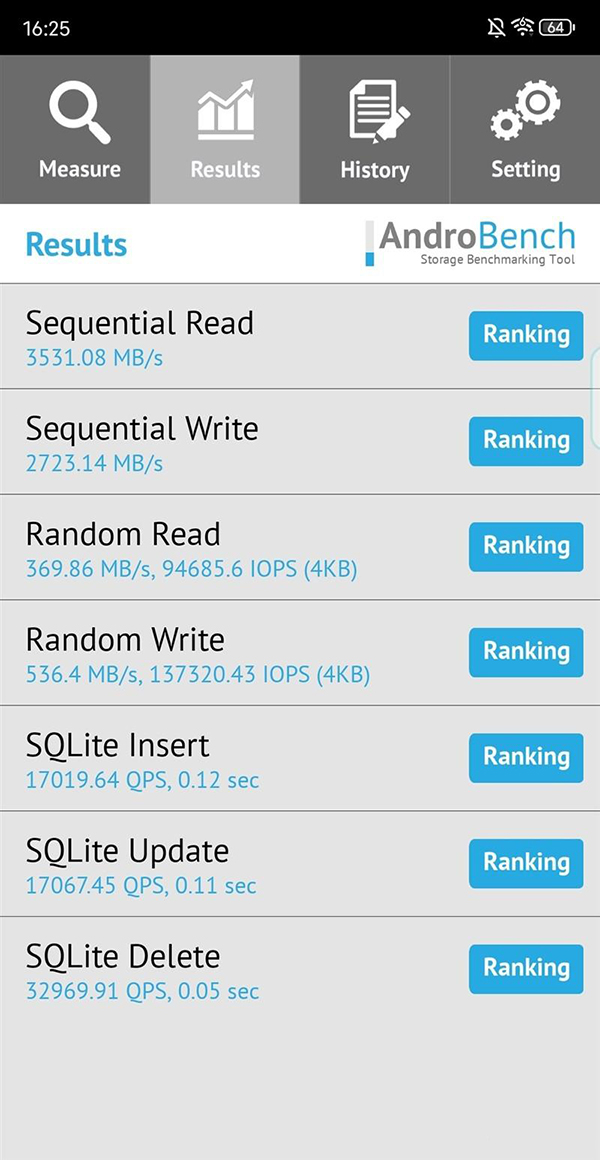The height and width of the screenshot is (1160, 600).
Task: Open the History tab
Action: 375,130
